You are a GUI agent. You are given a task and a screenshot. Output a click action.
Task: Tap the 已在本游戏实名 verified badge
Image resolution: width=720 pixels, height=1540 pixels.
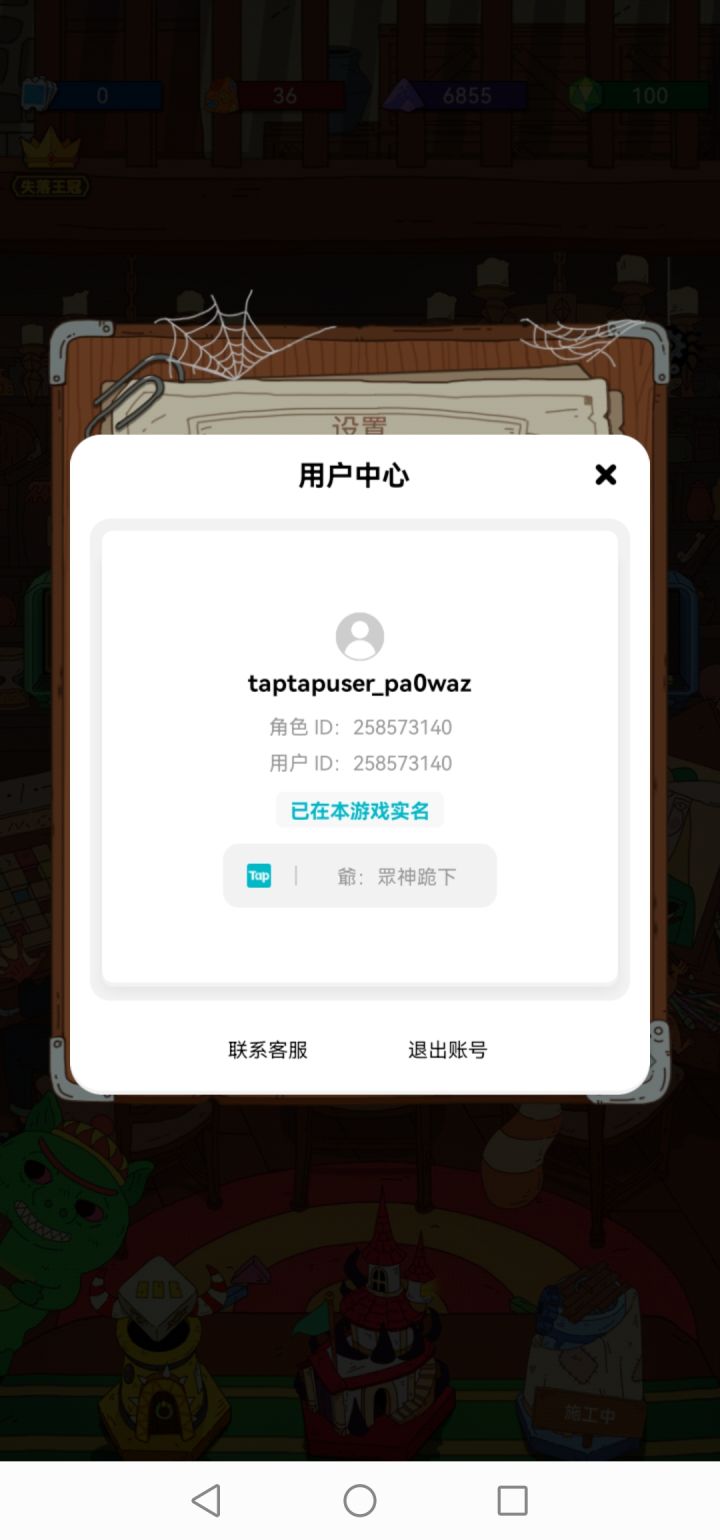coord(359,810)
